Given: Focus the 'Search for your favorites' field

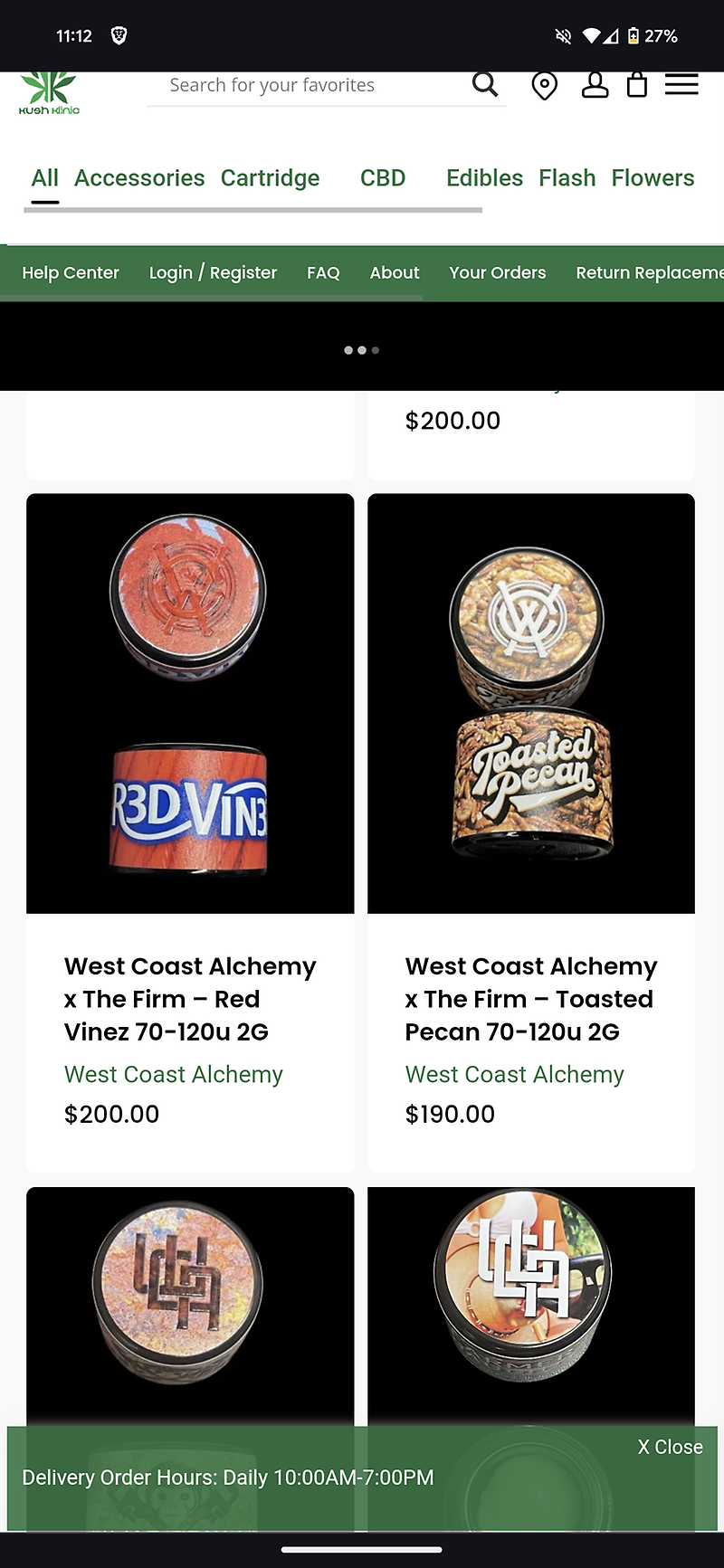Looking at the screenshot, I should point(308,86).
